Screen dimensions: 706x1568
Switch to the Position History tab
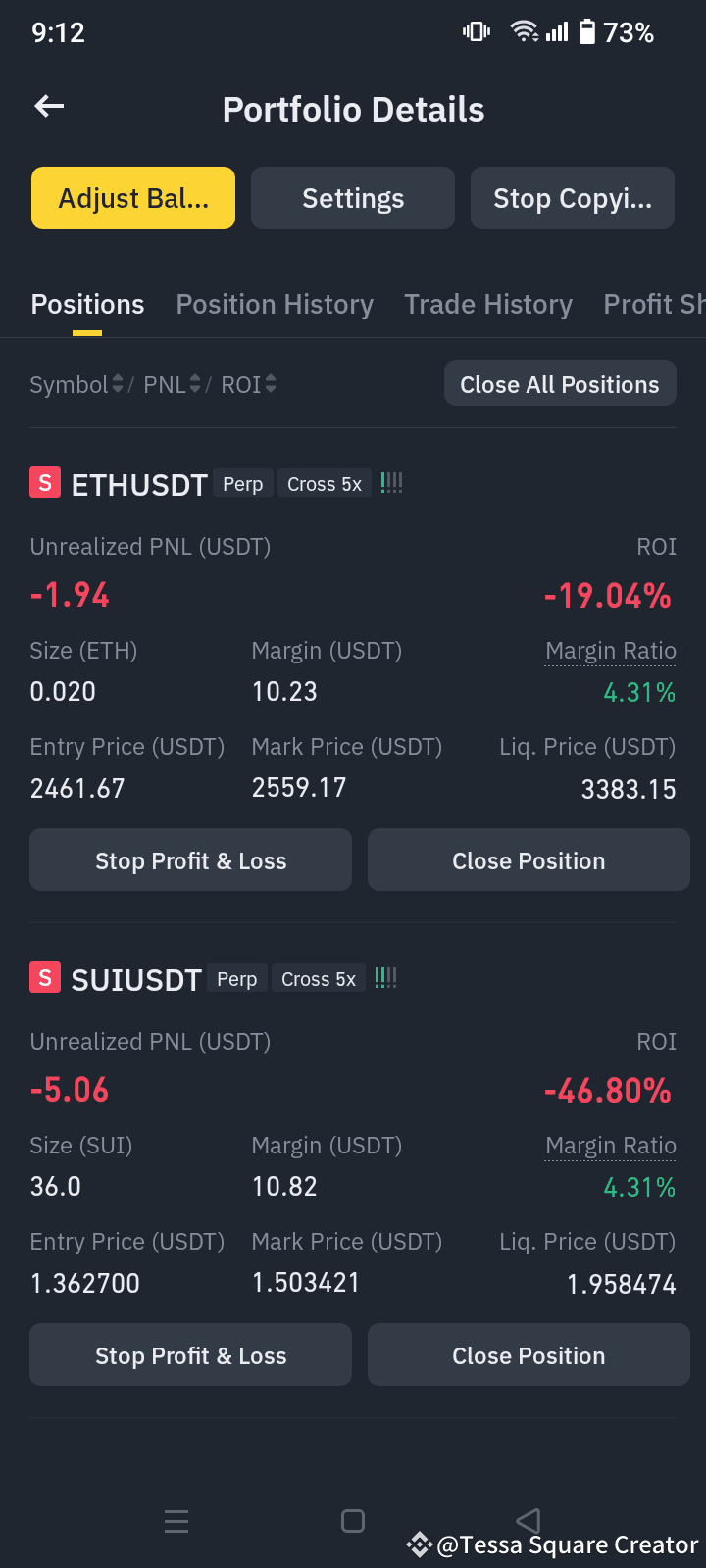pyautogui.click(x=275, y=304)
